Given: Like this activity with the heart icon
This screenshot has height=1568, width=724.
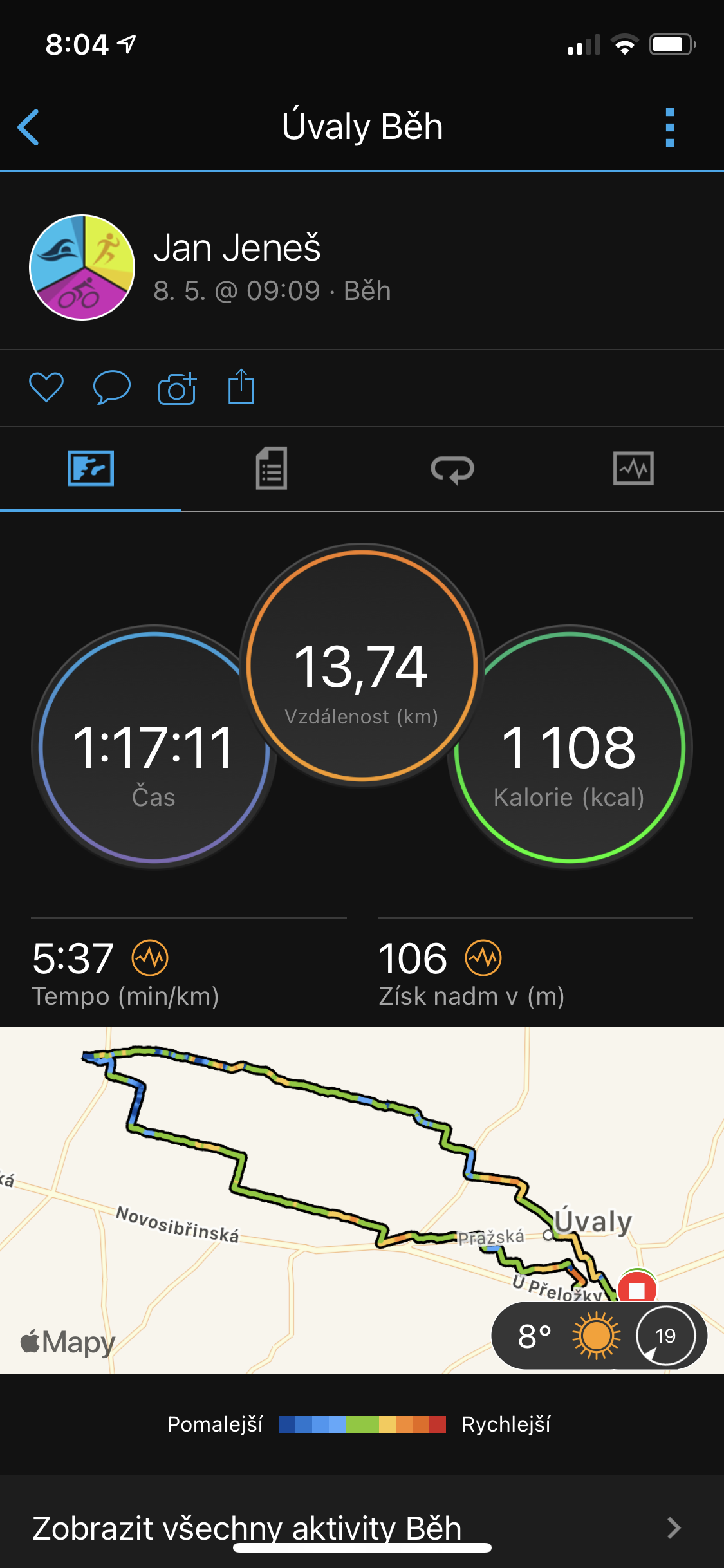Looking at the screenshot, I should click(x=46, y=387).
